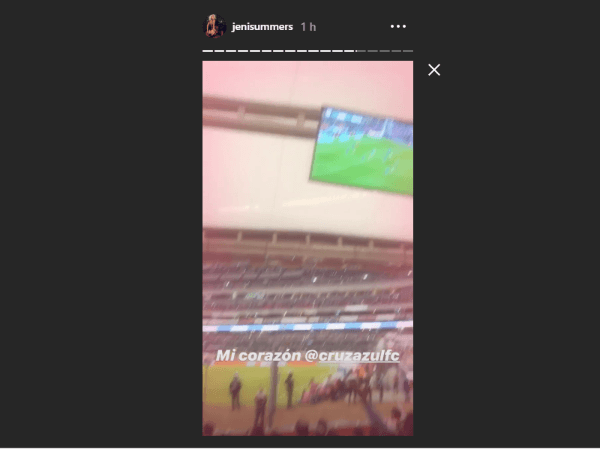Open the three-dot story options menu

(x=398, y=27)
